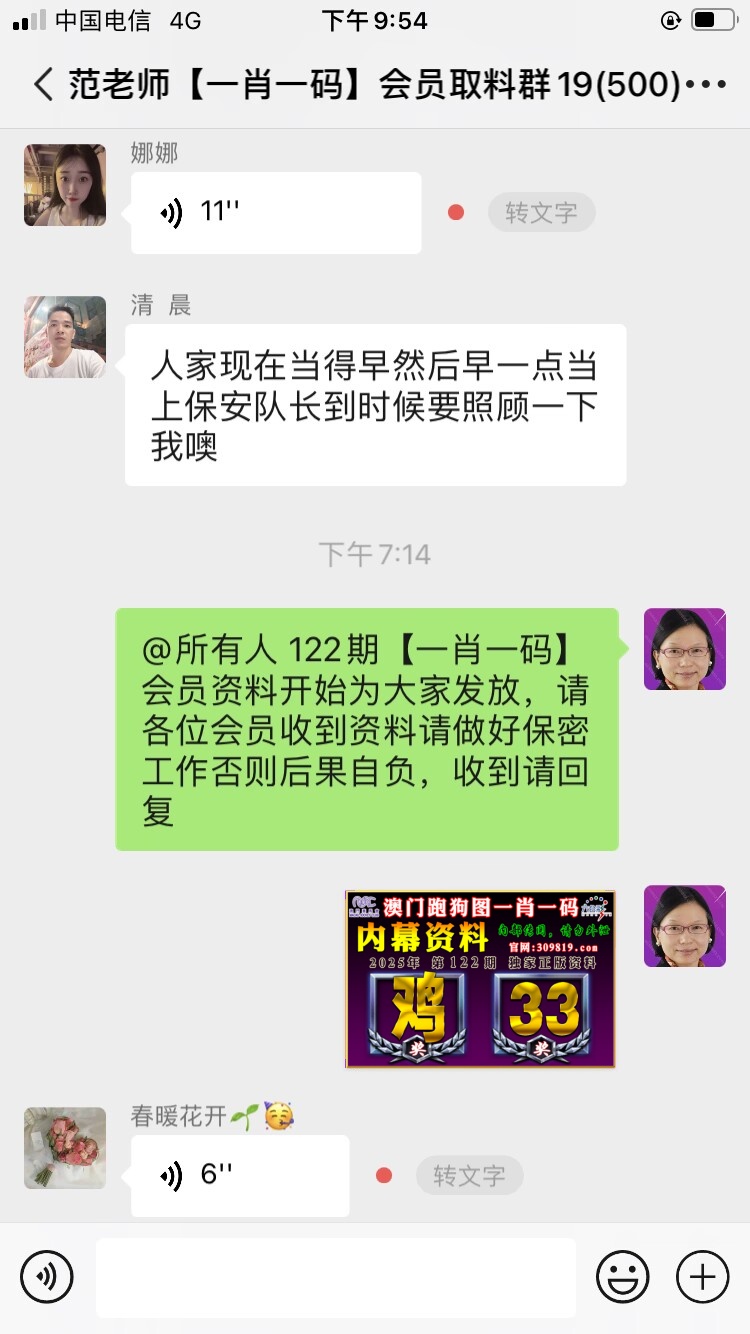The width and height of the screenshot is (750, 1334).
Task: Open 清晨's profile avatar
Action: (x=65, y=337)
